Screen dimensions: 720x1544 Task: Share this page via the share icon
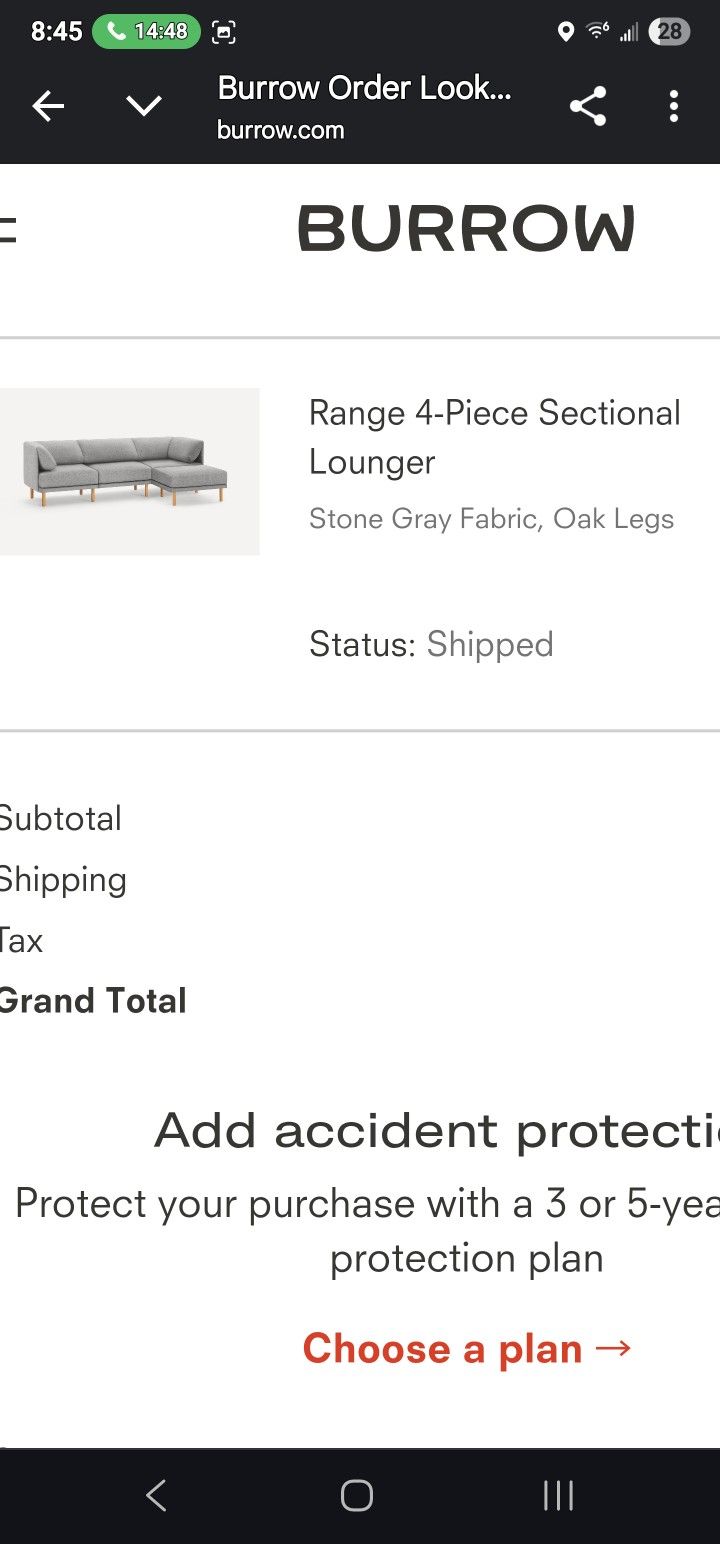point(588,106)
